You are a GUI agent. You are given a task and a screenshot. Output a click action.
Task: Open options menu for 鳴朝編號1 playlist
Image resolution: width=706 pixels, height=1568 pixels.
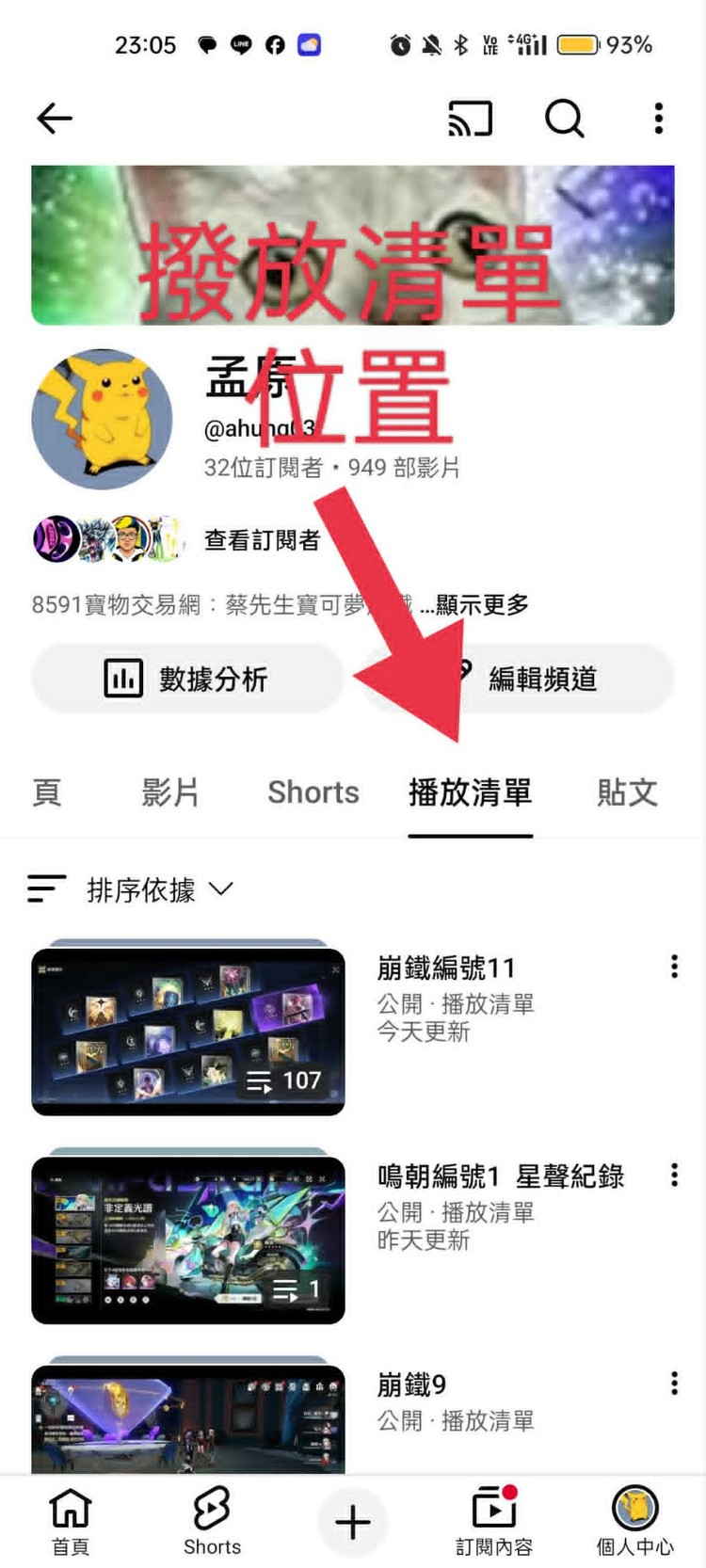(x=673, y=1175)
